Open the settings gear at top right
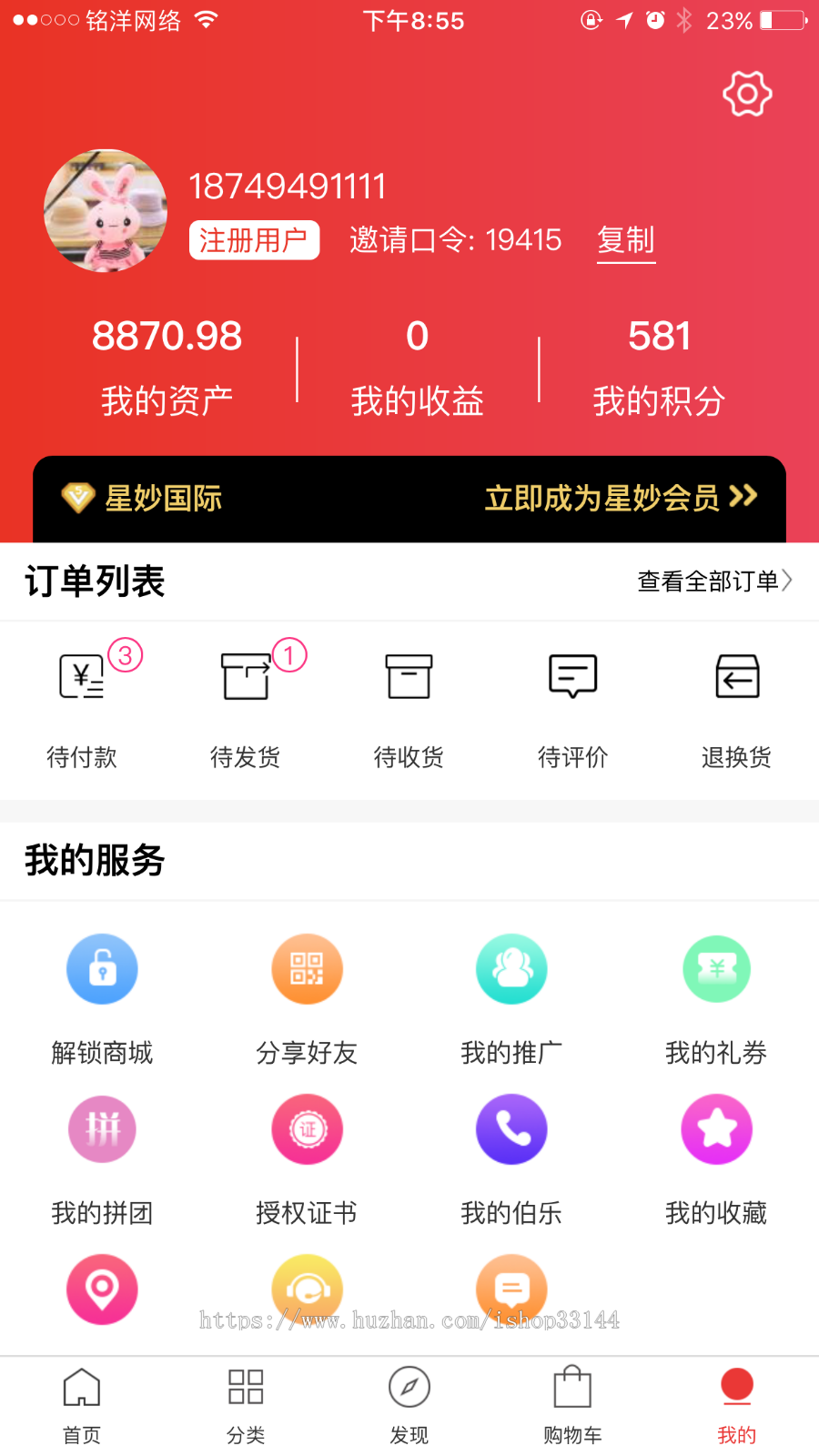The width and height of the screenshot is (819, 1456). coord(746,94)
